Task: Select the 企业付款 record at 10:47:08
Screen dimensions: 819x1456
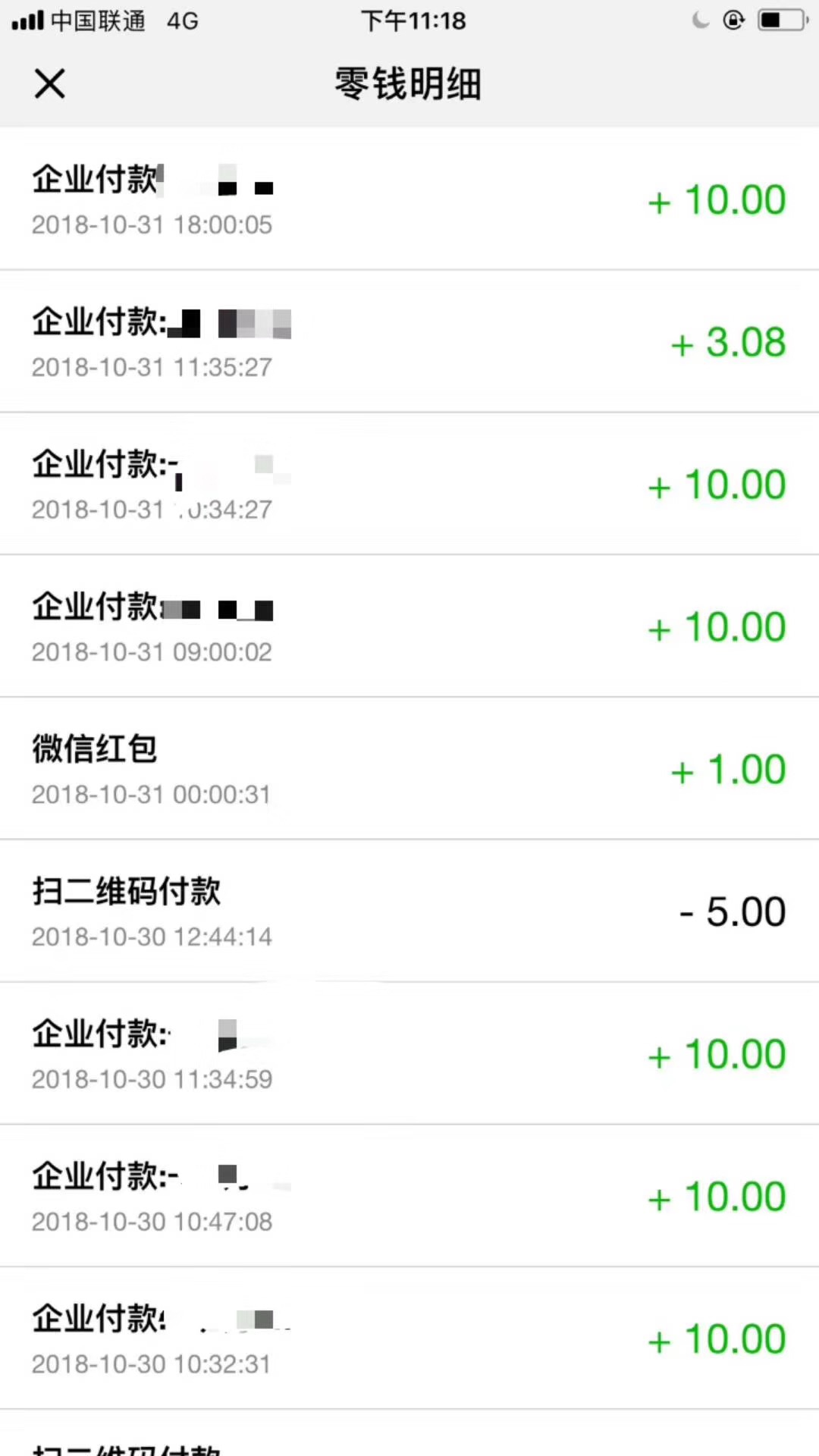Action: (x=409, y=1197)
